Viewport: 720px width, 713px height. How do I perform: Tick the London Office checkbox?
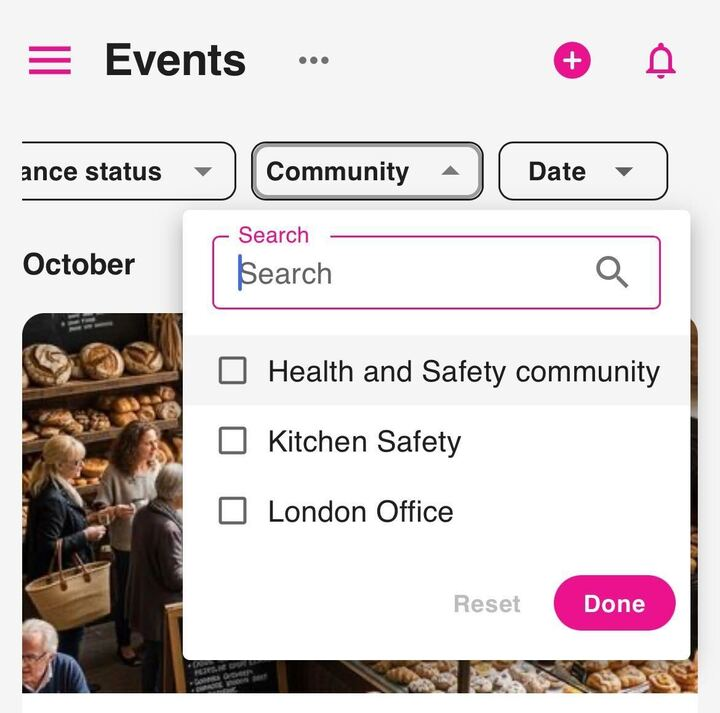233,511
